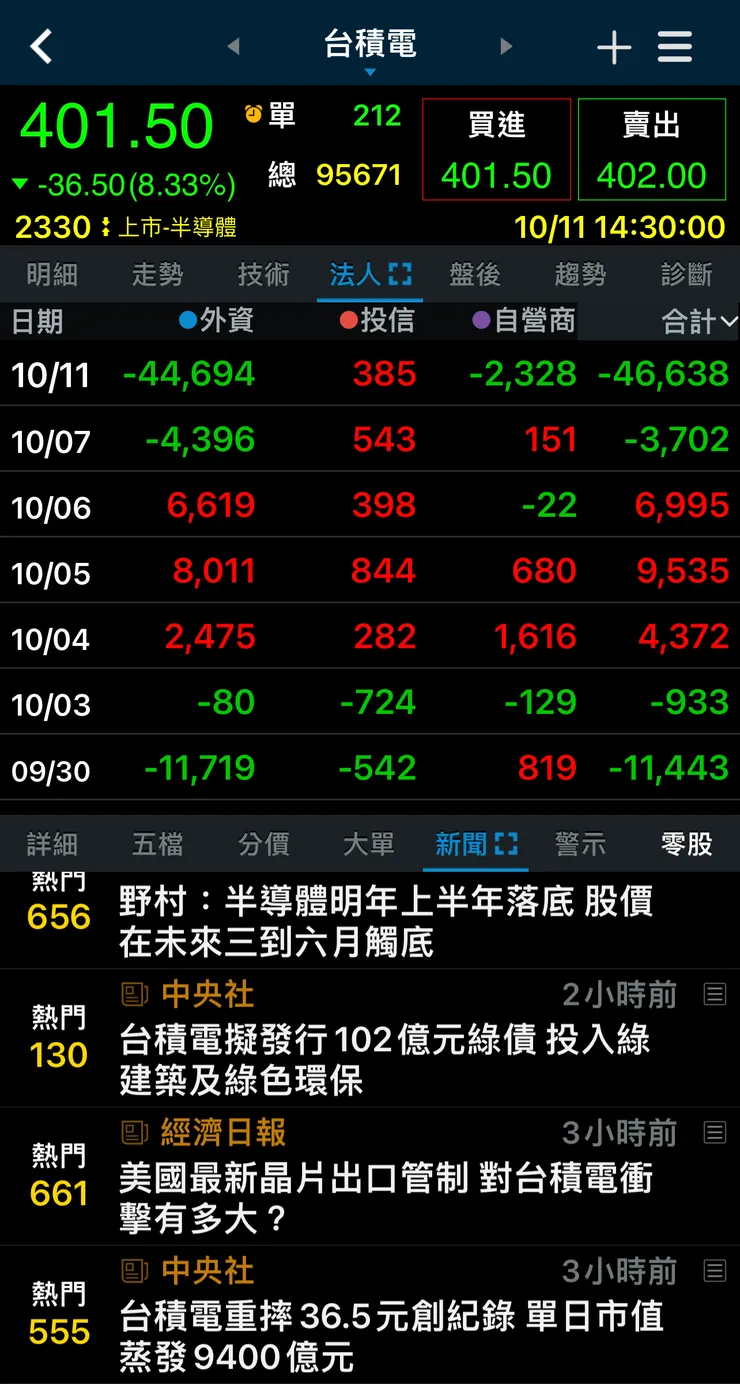
Task: Switch to the 五檔 tab
Action: click(158, 844)
